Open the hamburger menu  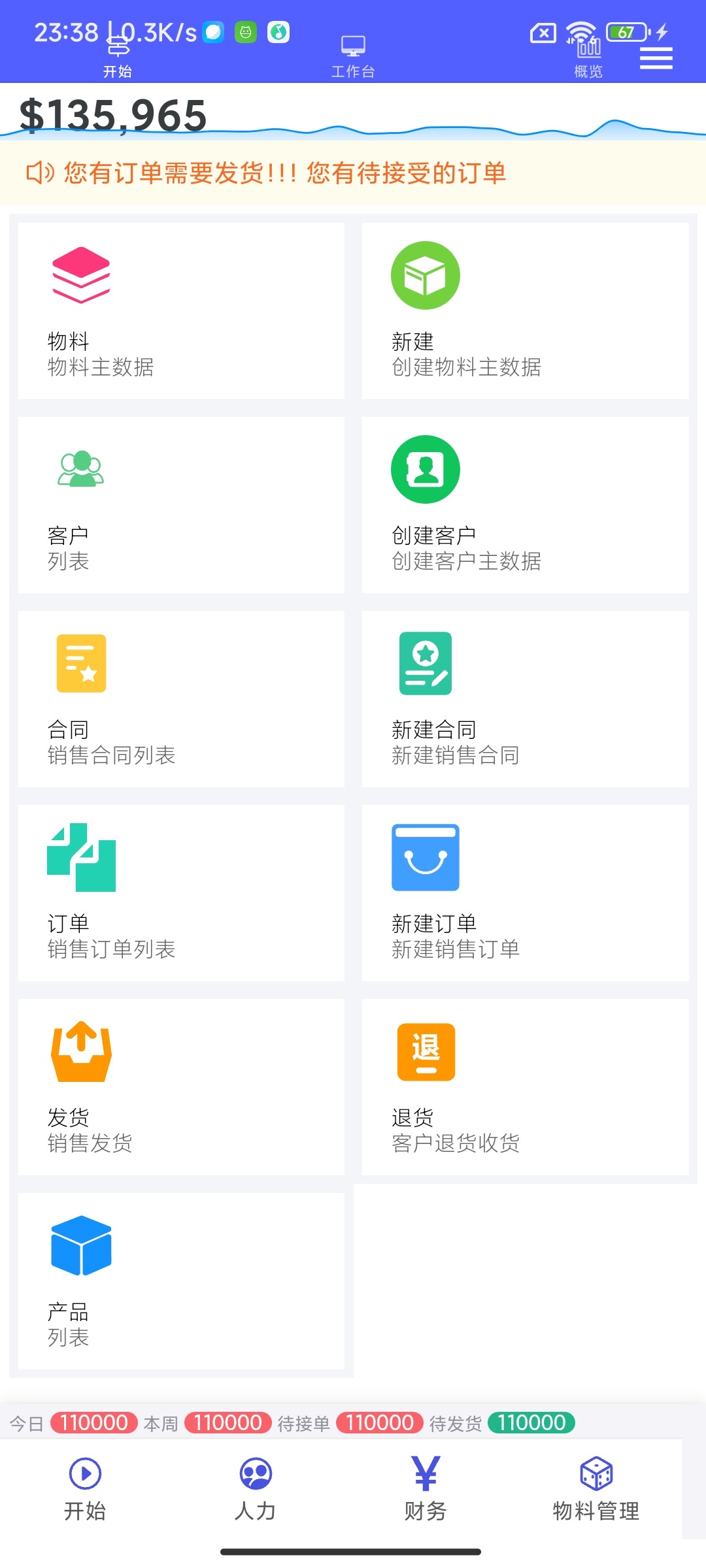656,58
